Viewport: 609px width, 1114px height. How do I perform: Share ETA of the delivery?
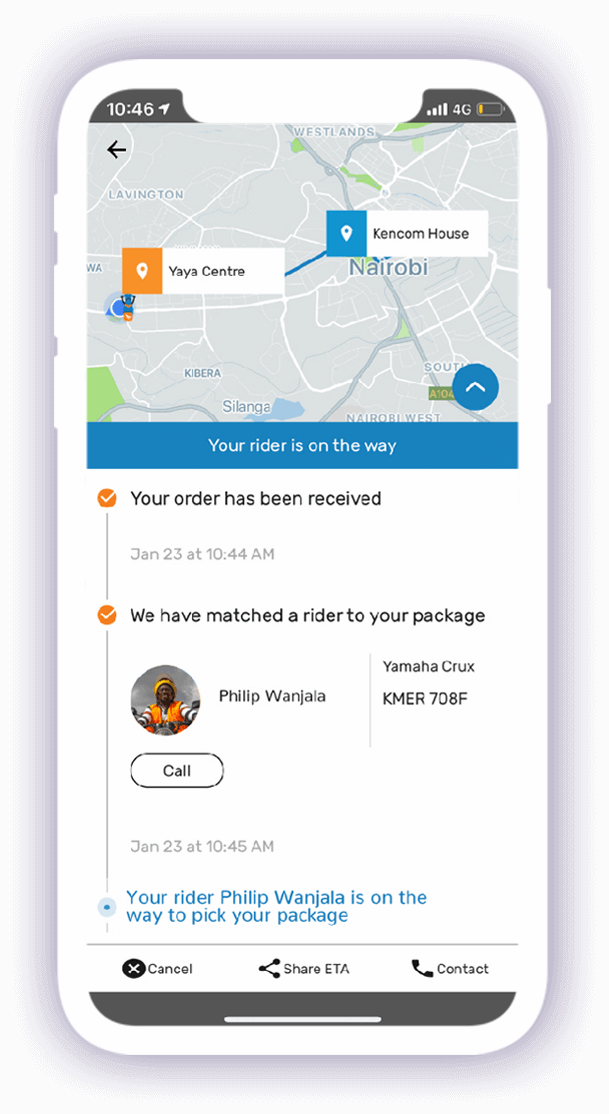click(x=304, y=968)
